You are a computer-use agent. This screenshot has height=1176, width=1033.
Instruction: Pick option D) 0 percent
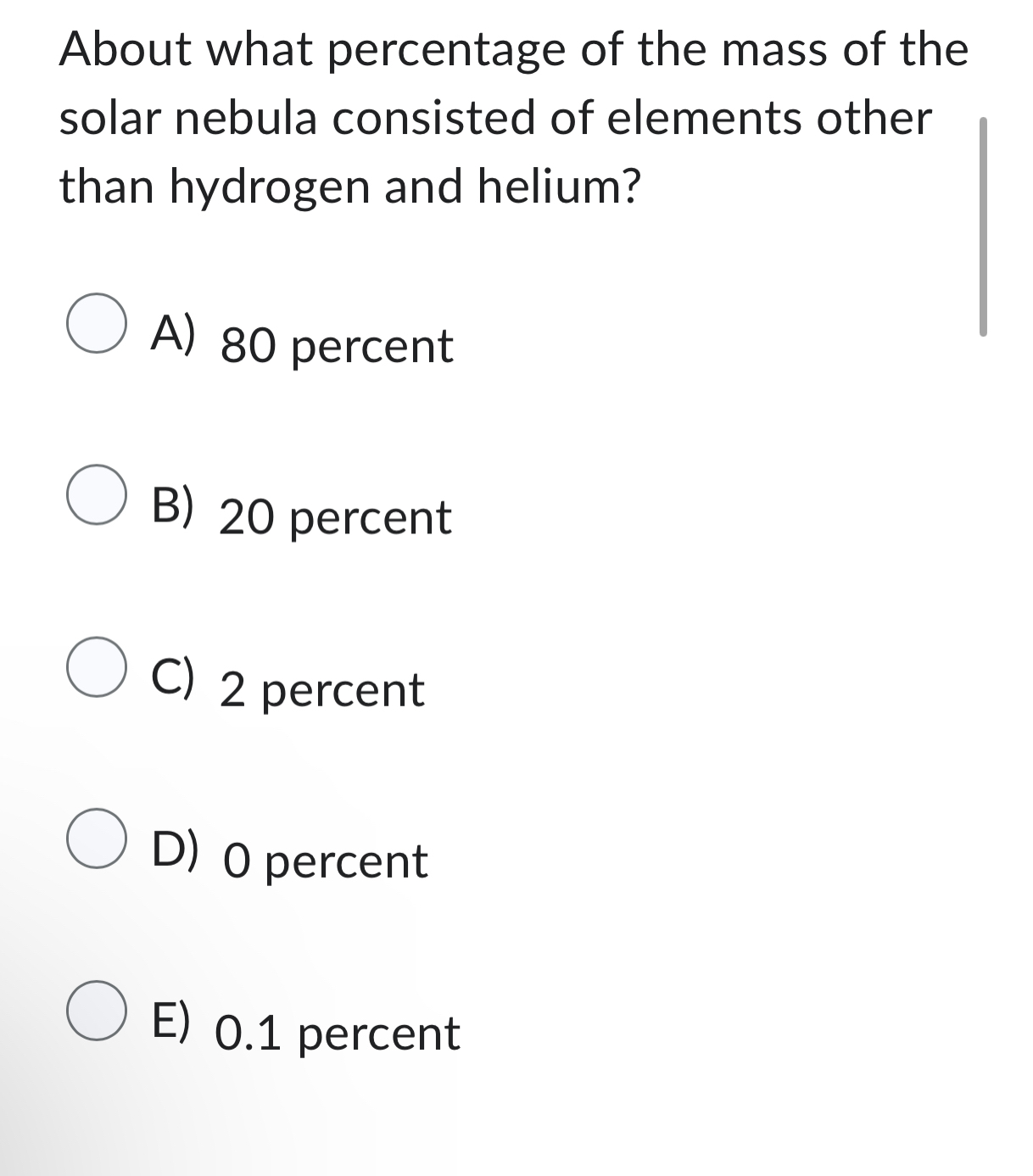[96, 839]
